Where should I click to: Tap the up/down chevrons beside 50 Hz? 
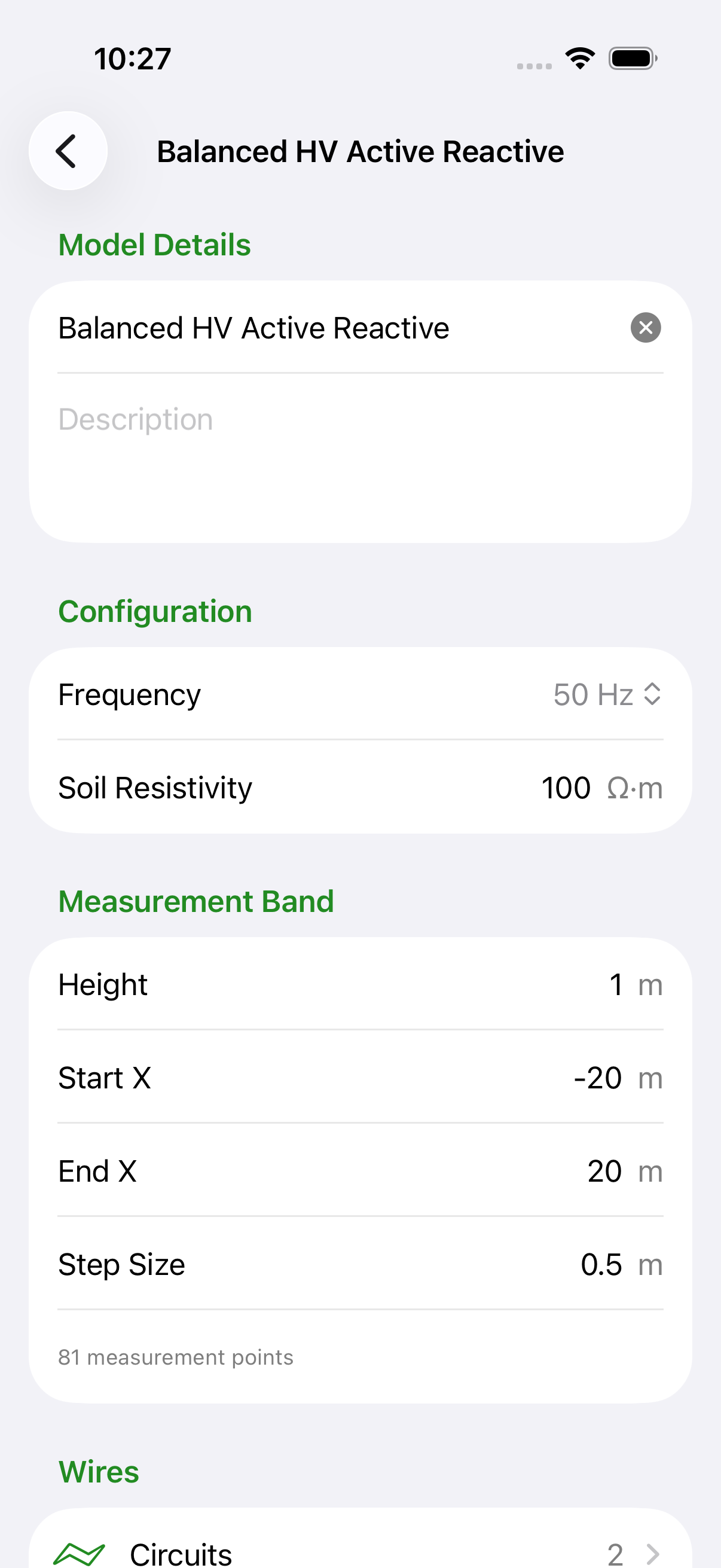click(x=653, y=694)
